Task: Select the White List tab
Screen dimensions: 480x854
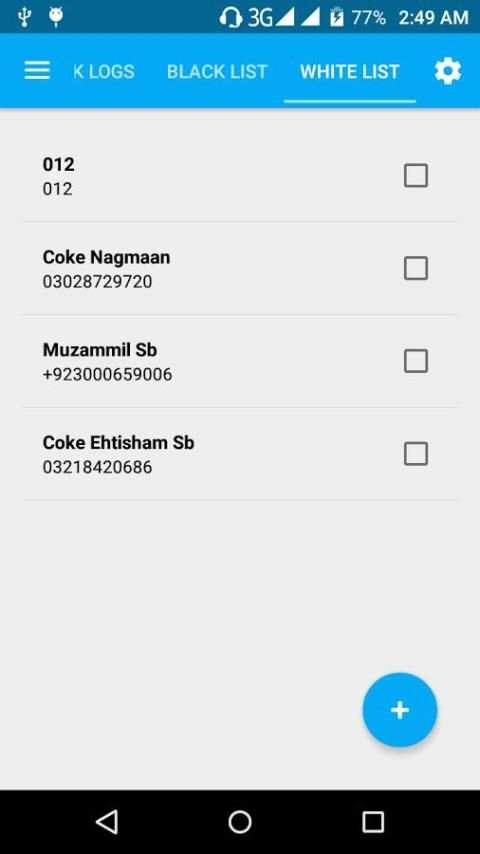Action: coord(350,71)
